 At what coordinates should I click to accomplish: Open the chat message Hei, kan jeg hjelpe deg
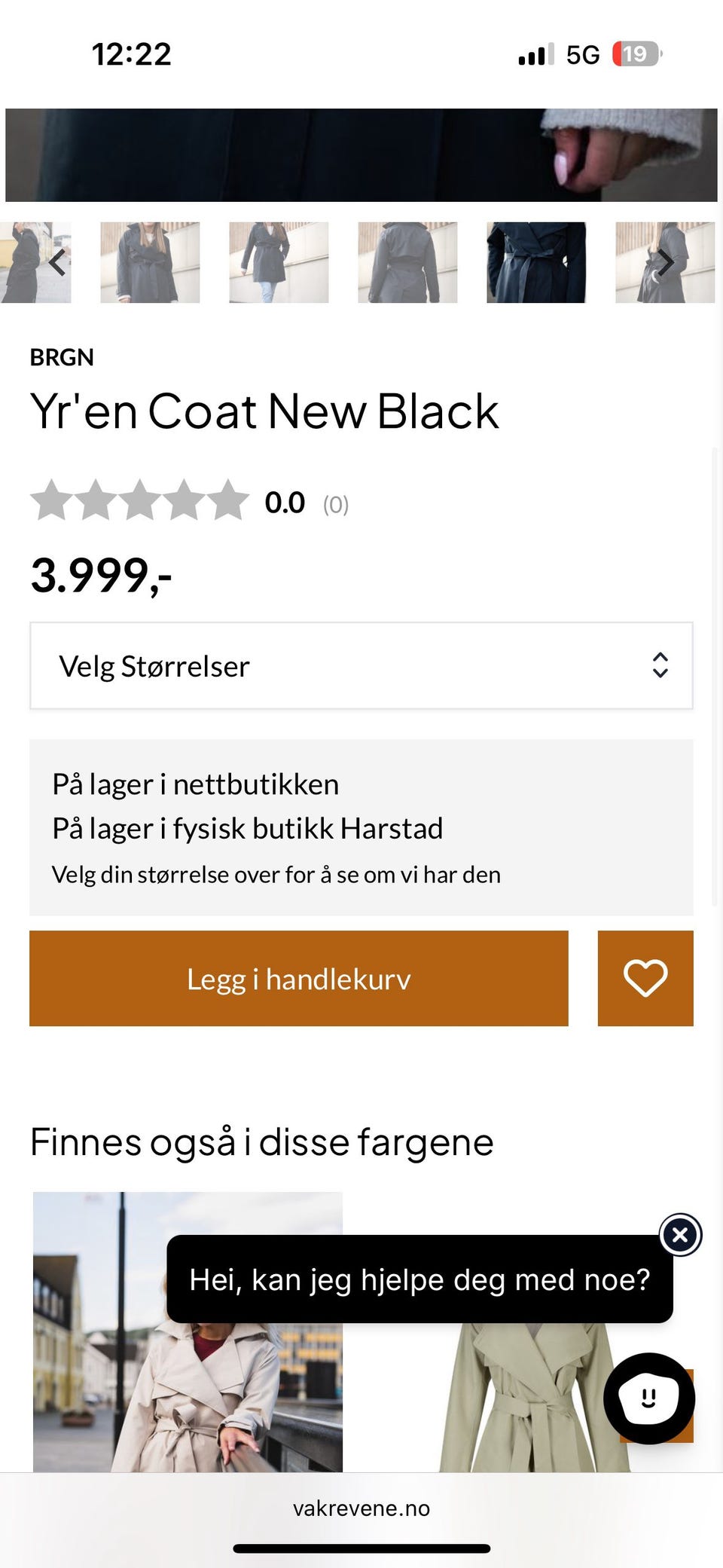tap(419, 1278)
